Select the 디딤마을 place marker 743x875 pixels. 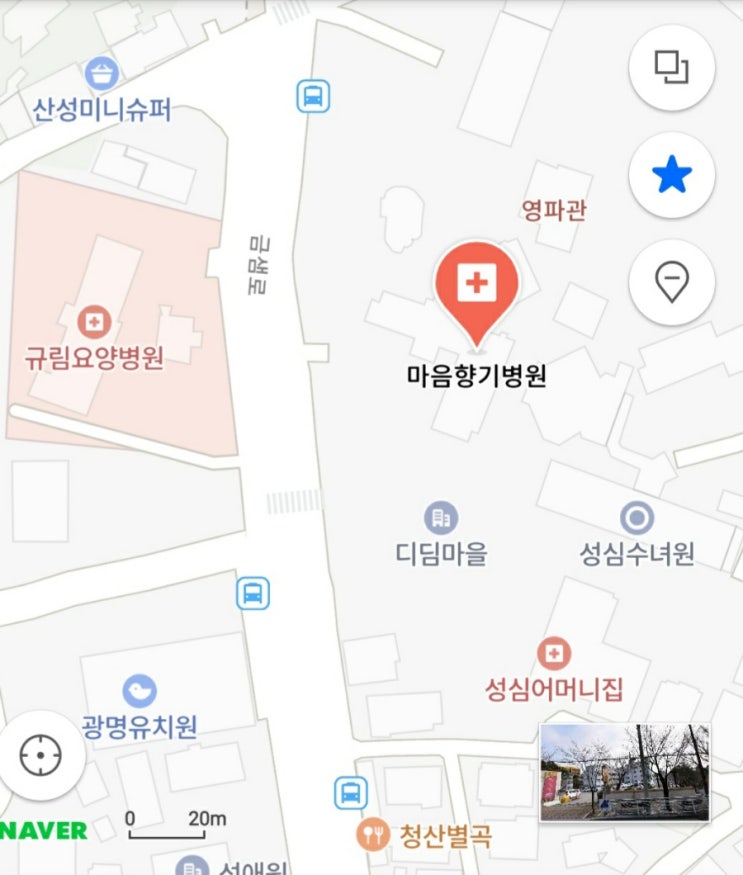[x=441, y=517]
